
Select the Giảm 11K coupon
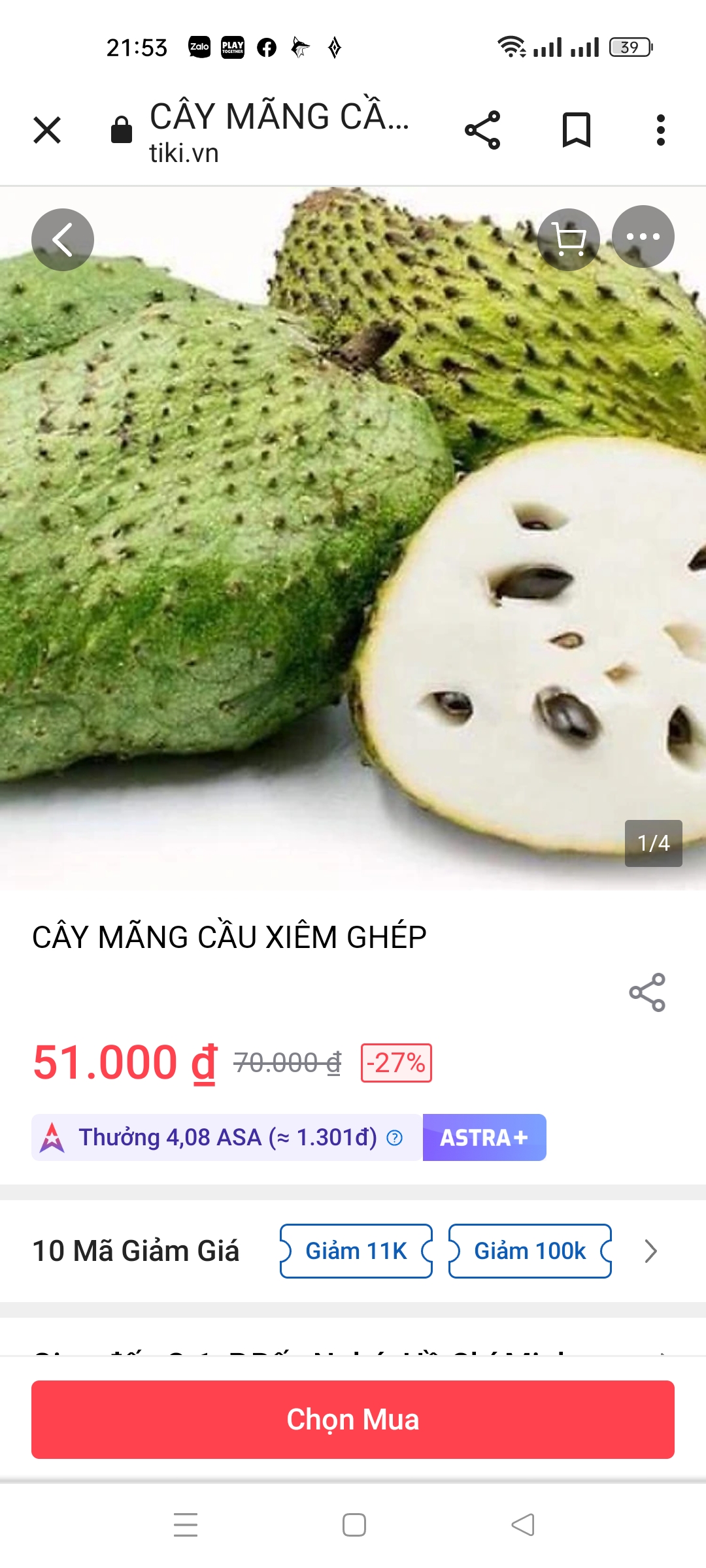(356, 1251)
